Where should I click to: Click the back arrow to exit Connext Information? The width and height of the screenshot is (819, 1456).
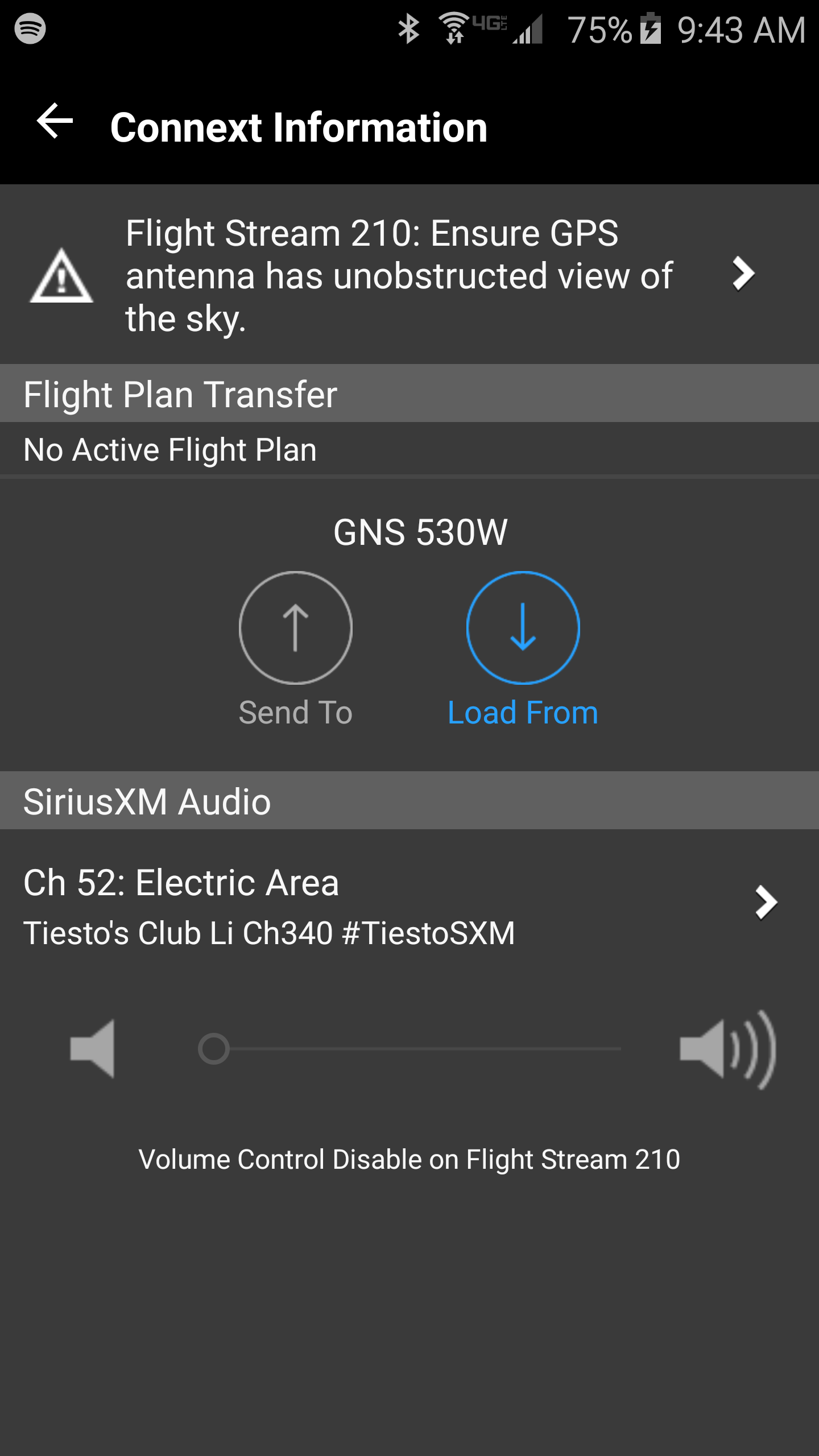click(x=54, y=119)
